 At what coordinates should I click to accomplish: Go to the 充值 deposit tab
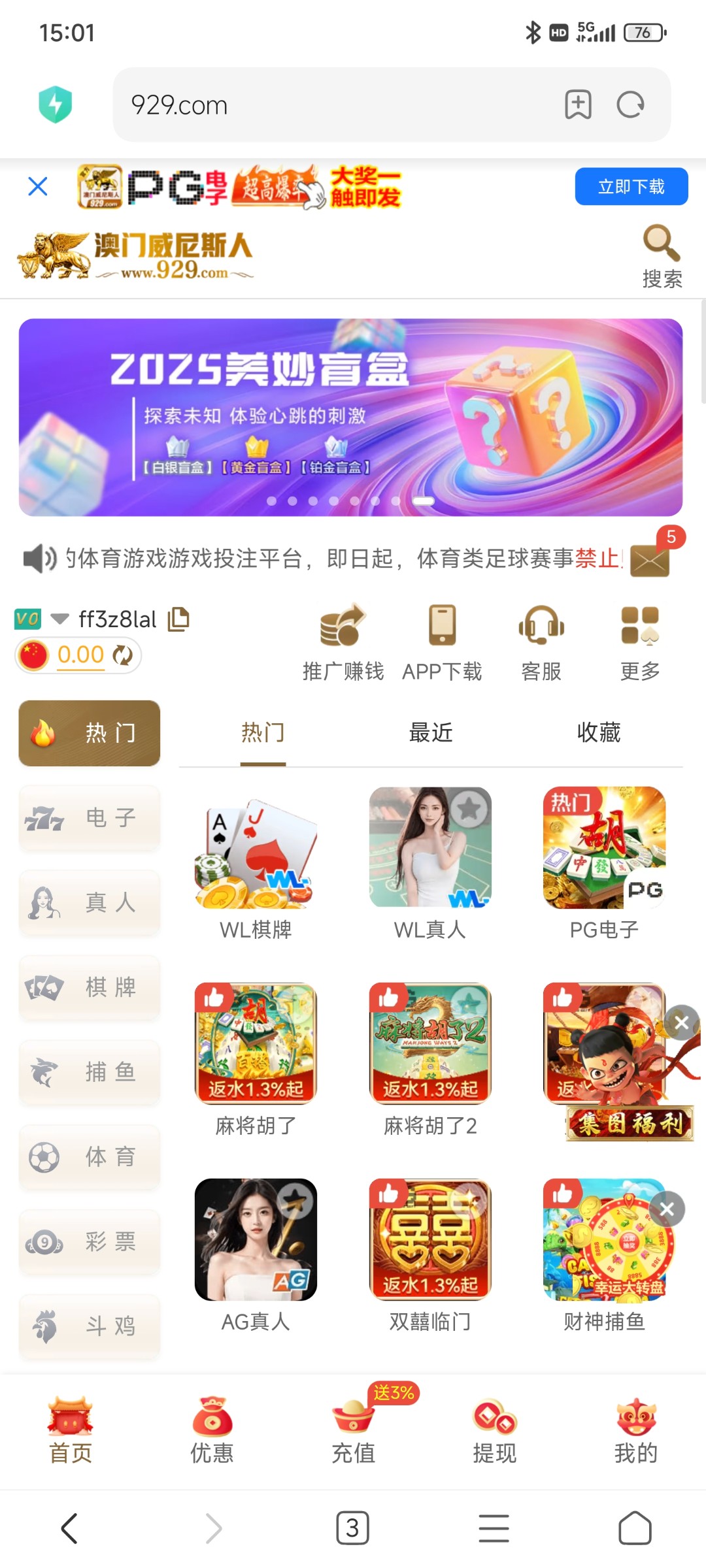(354, 1431)
